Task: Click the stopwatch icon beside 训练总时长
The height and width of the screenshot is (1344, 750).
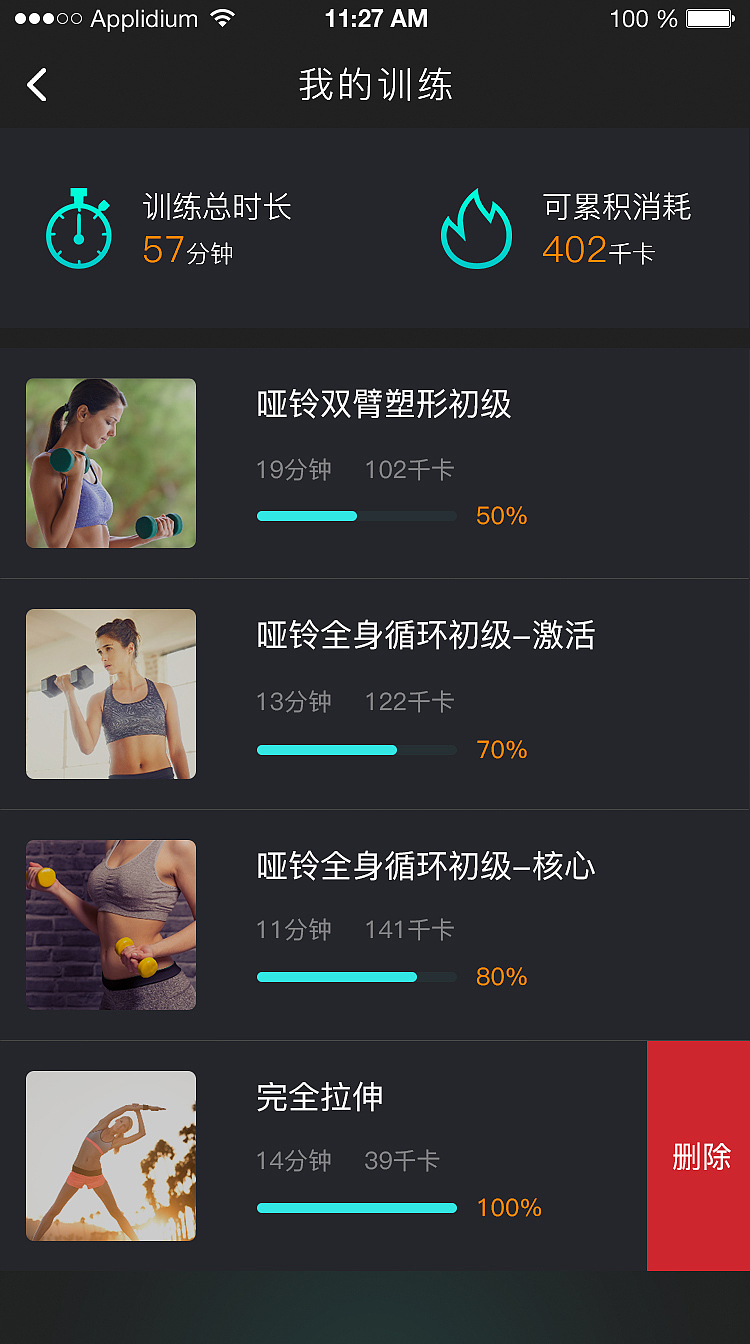Action: pos(77,228)
